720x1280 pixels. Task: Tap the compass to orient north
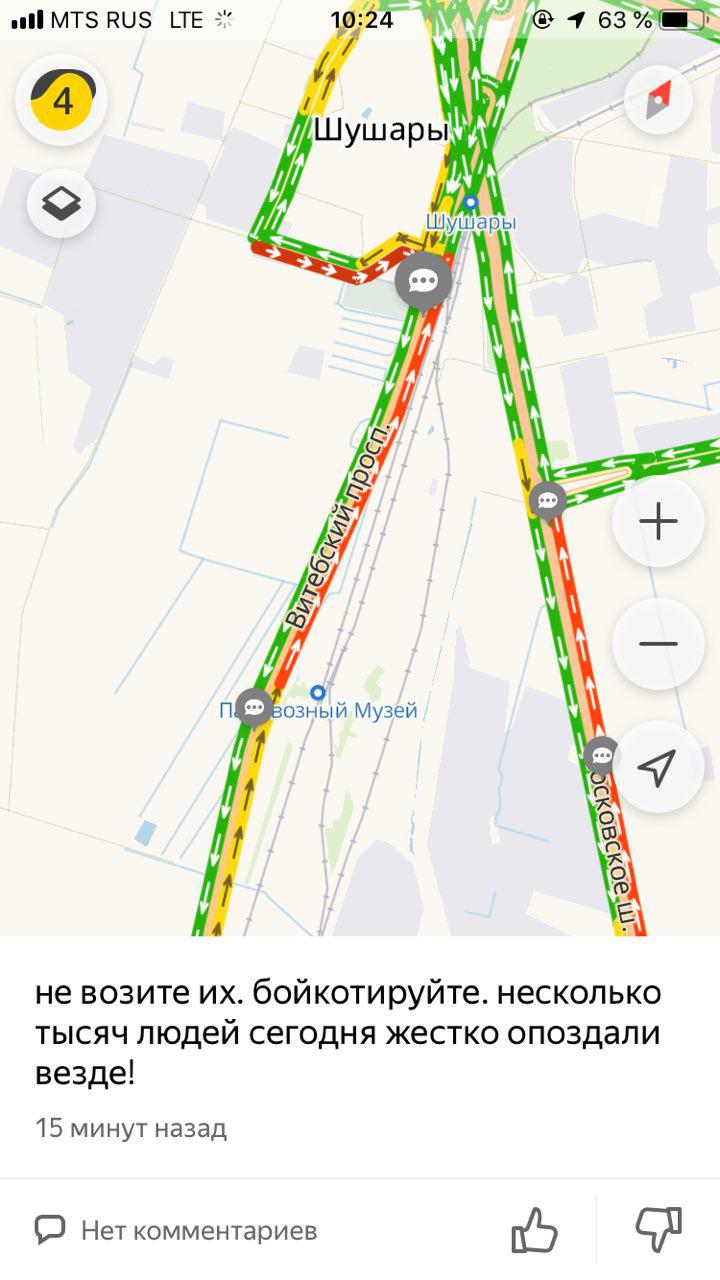click(658, 99)
